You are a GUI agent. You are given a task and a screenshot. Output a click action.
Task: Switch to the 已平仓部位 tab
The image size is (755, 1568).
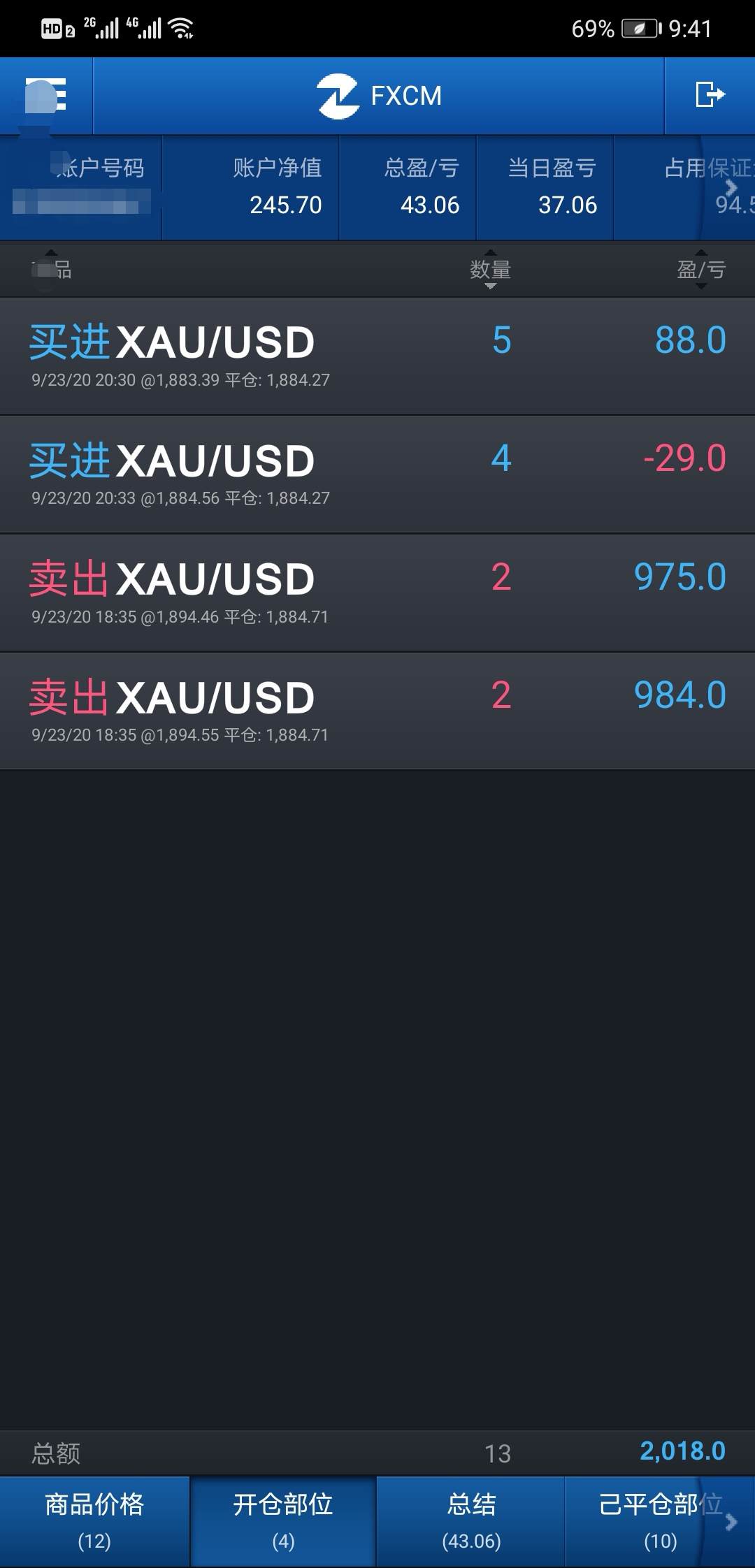(x=660, y=1521)
